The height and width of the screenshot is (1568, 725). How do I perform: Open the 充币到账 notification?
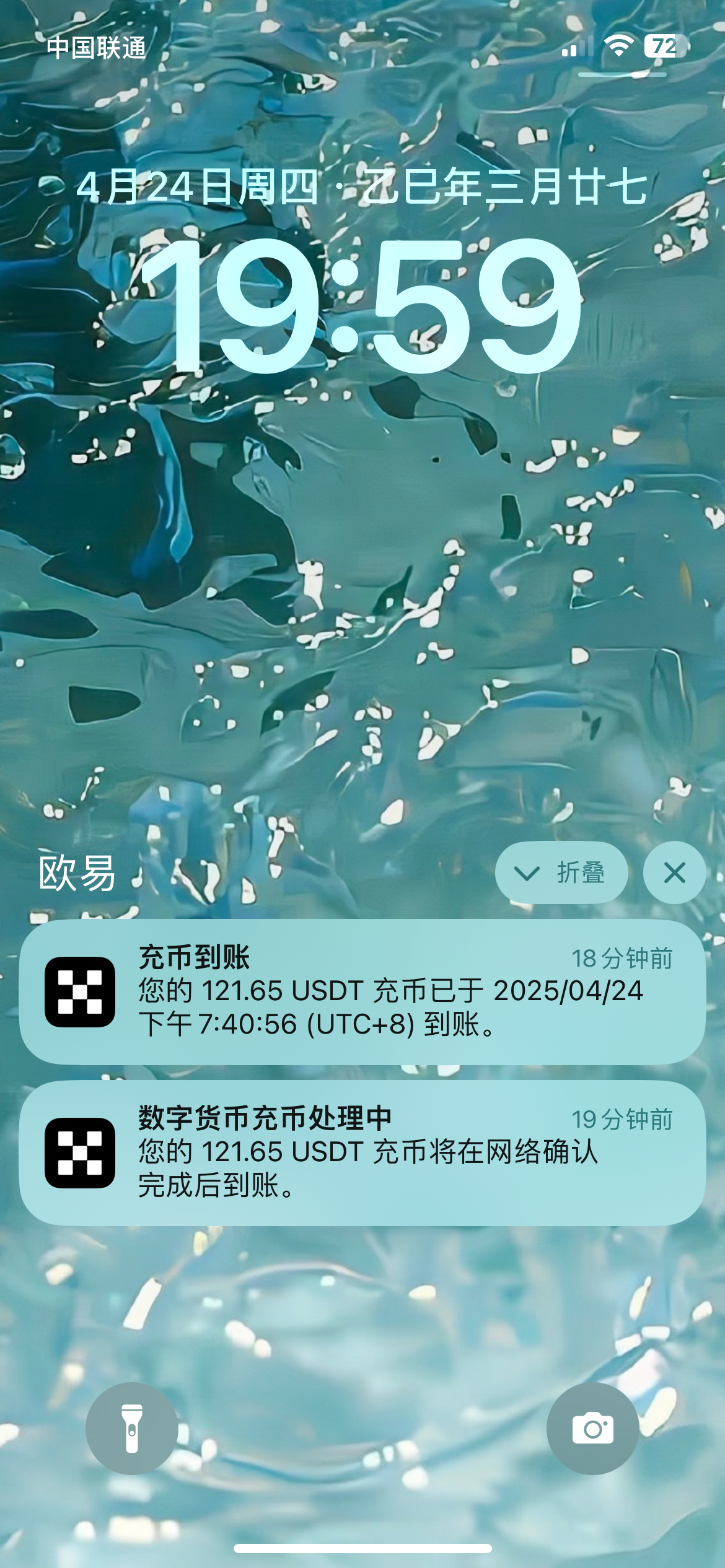(x=362, y=992)
